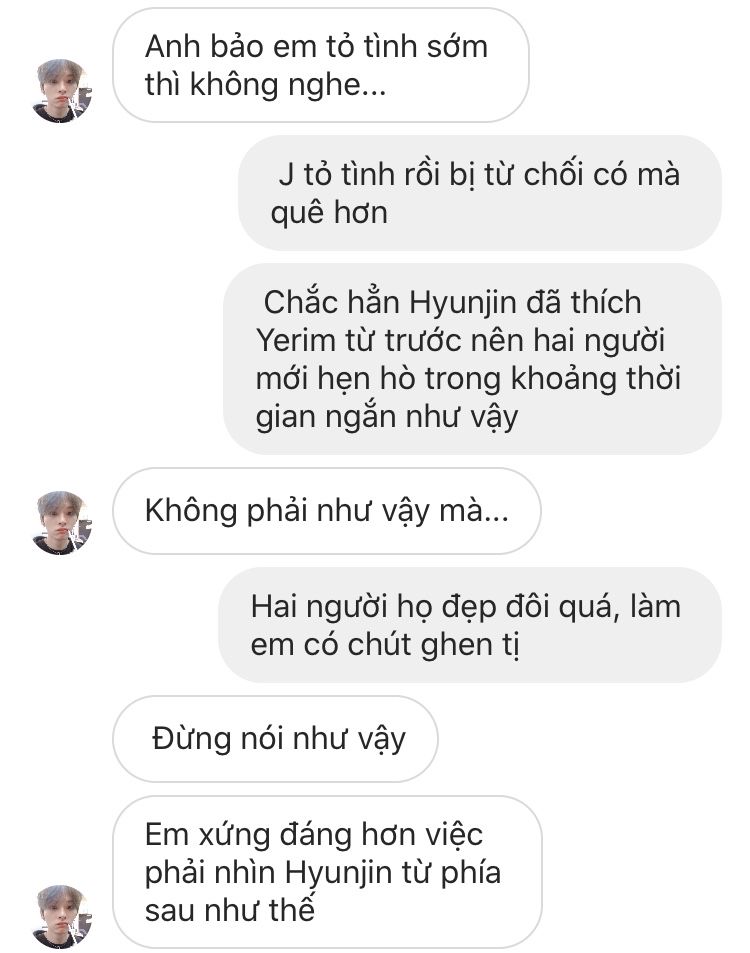Tap the avatar next to "Không phải như vậy mà..."
Screen dimensions: 750x953
click(x=63, y=522)
